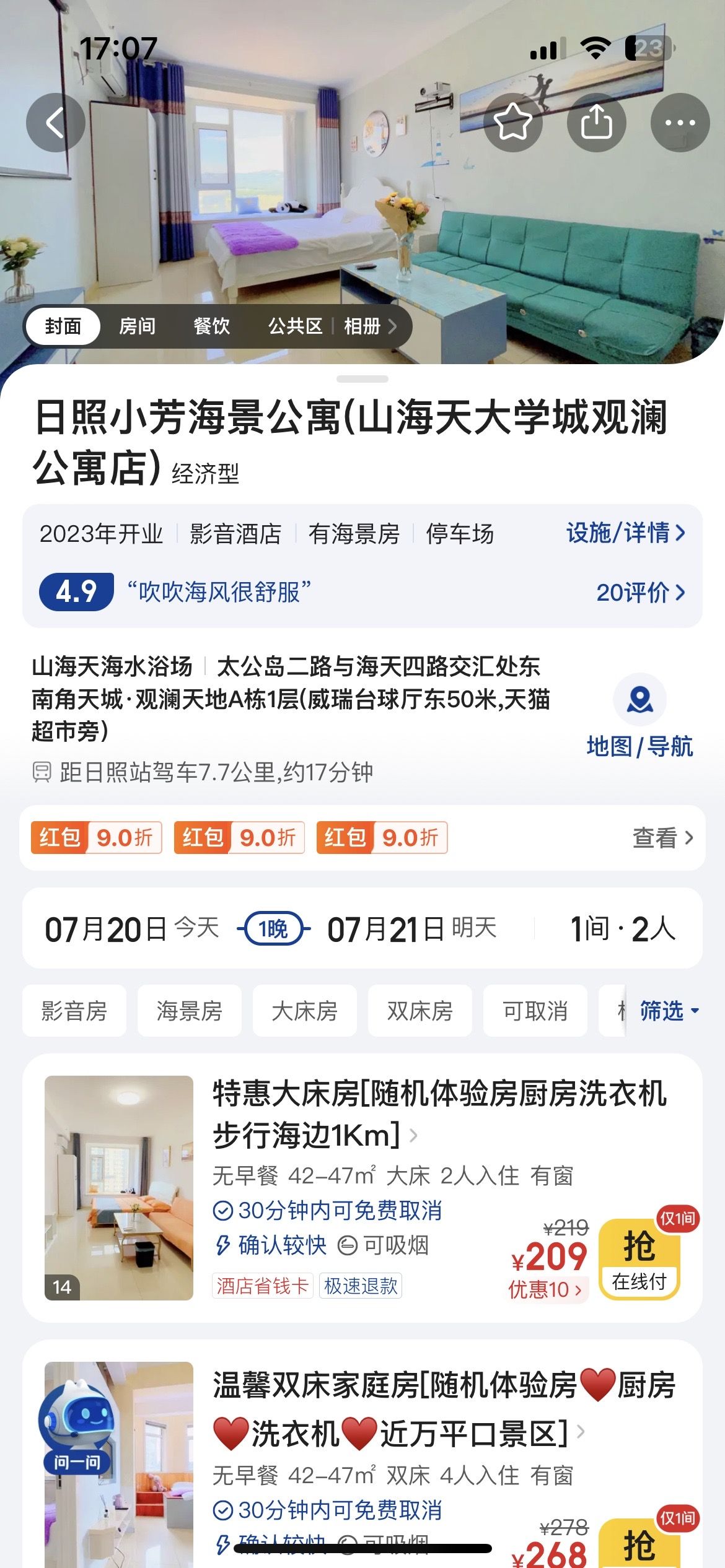Select the 可取消 filter chip
Viewport: 725px width, 1568px height.
click(535, 1011)
